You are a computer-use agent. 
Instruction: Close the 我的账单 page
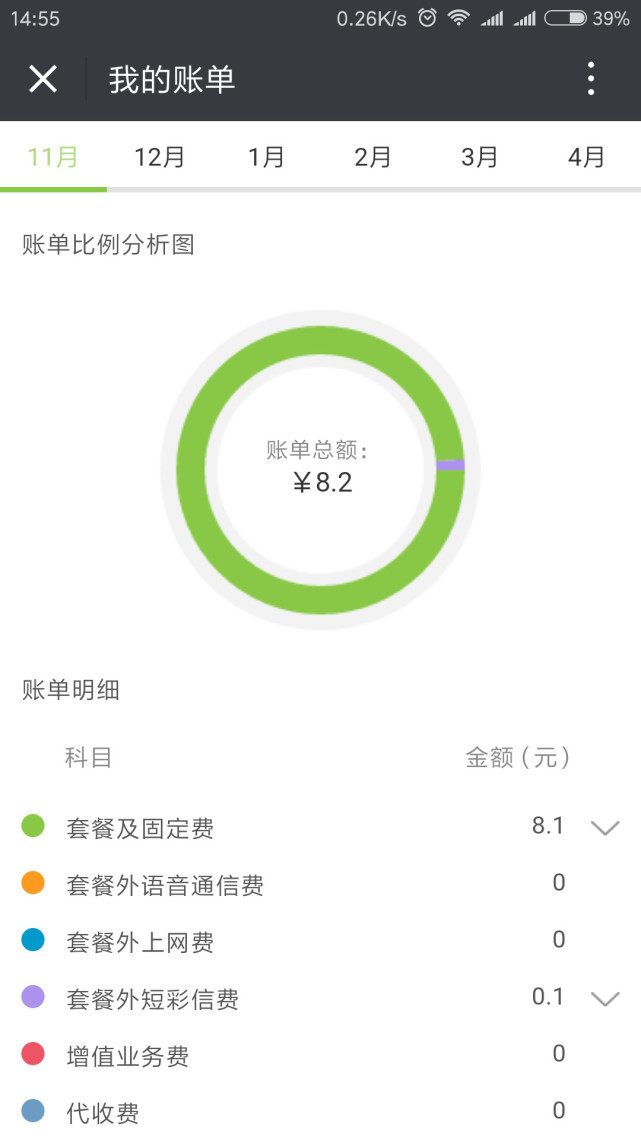pos(43,79)
